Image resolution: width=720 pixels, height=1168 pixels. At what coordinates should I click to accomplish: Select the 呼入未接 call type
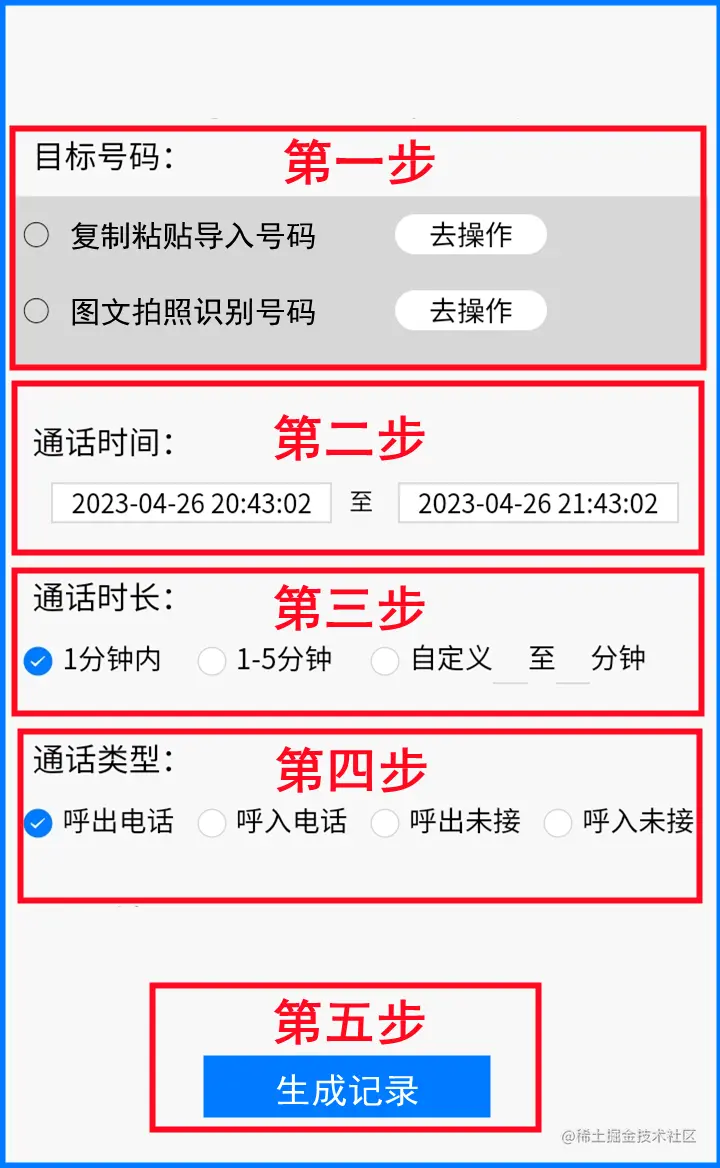(557, 823)
